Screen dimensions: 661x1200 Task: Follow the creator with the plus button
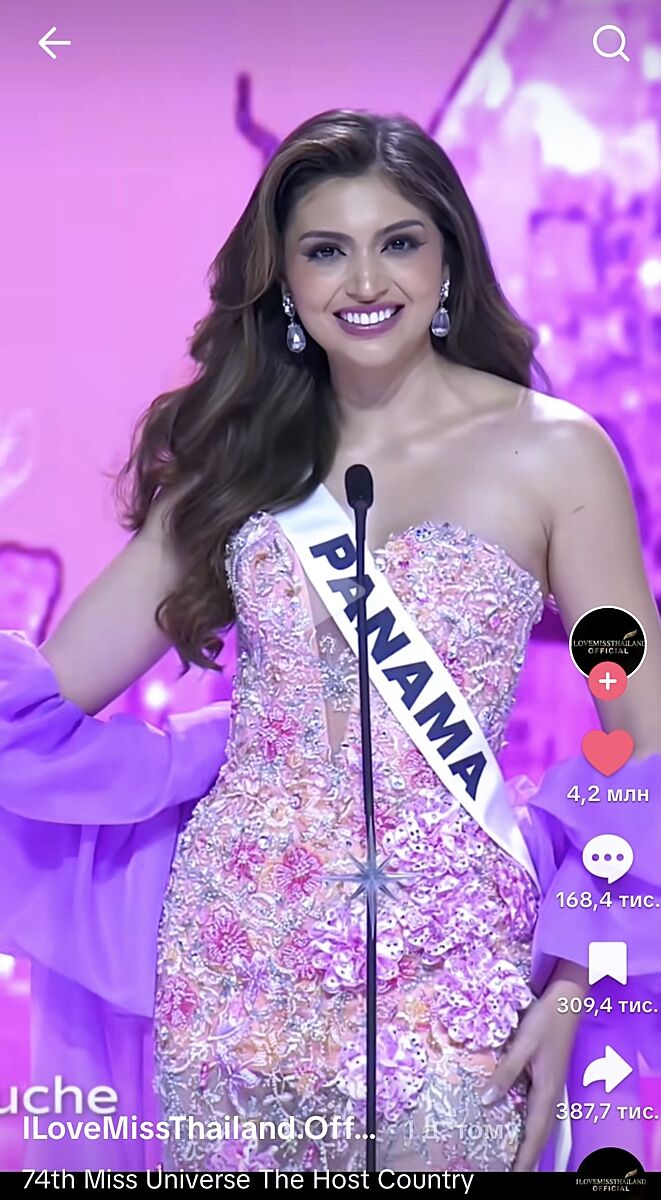click(x=607, y=683)
